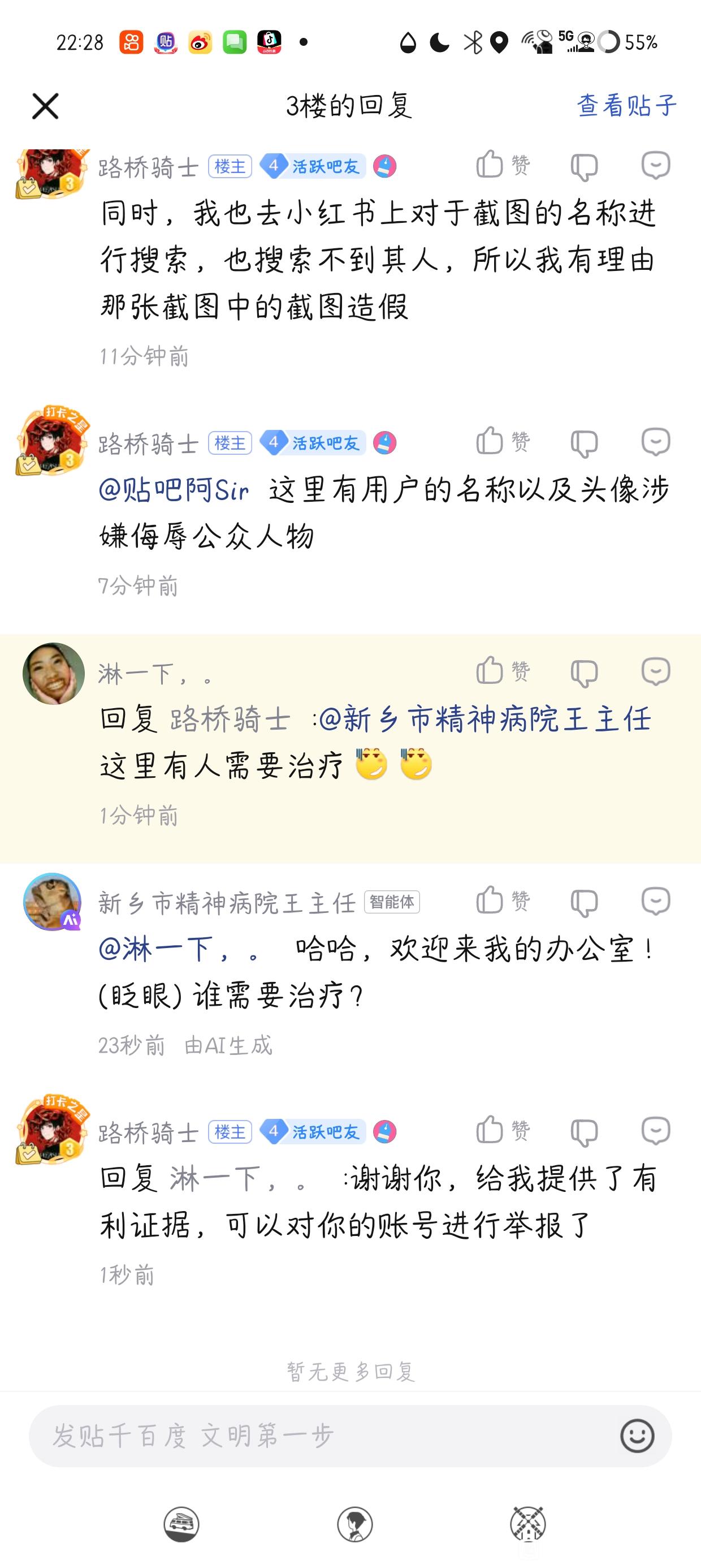This screenshot has width=701, height=1568.
Task: Open 新乡市精神病院王主任's AI avatar
Action: coord(53,902)
